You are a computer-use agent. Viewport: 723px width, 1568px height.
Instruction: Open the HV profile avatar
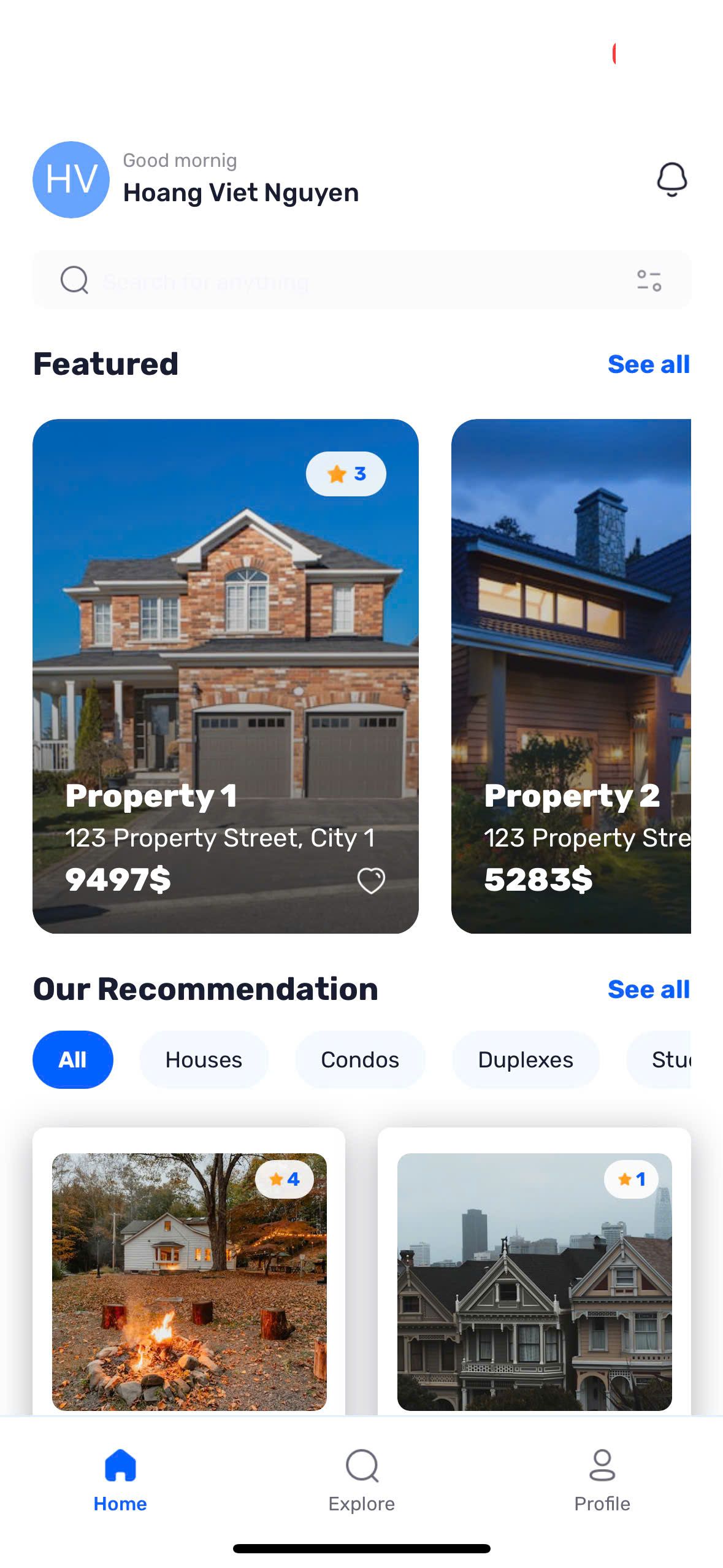[71, 179]
